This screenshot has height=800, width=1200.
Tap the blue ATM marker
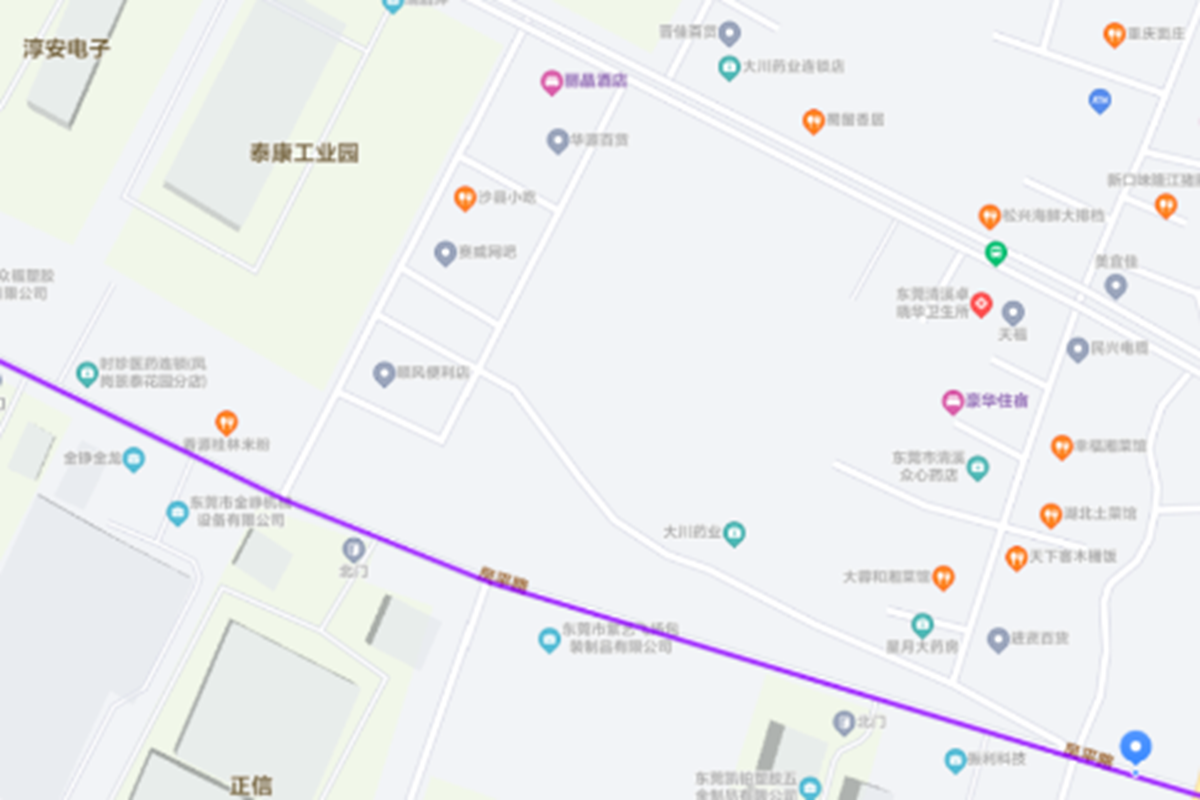click(x=1100, y=100)
